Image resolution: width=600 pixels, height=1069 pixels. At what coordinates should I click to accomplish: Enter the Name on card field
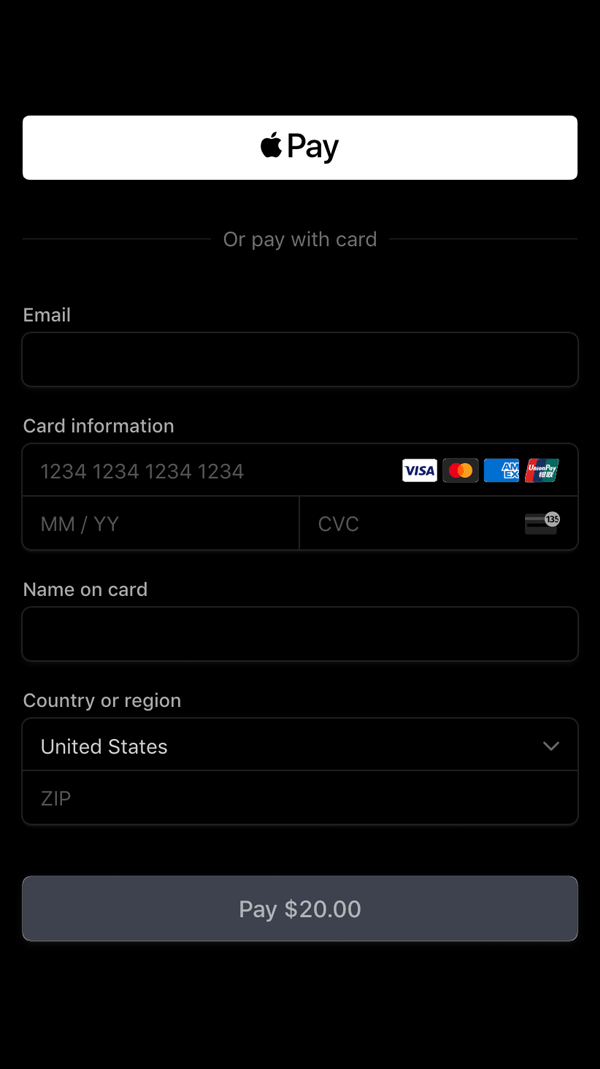click(x=300, y=634)
